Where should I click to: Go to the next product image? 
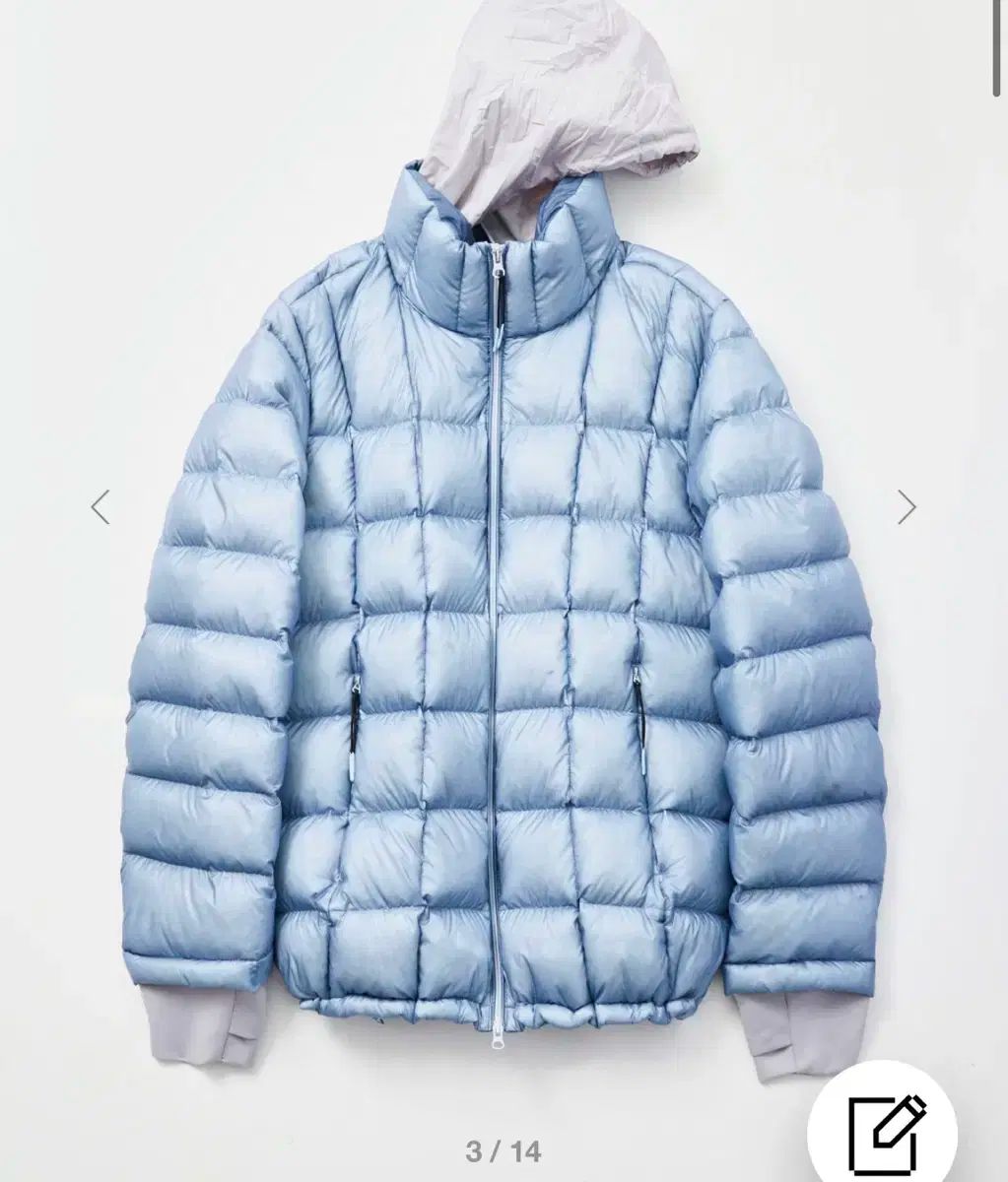click(x=907, y=507)
